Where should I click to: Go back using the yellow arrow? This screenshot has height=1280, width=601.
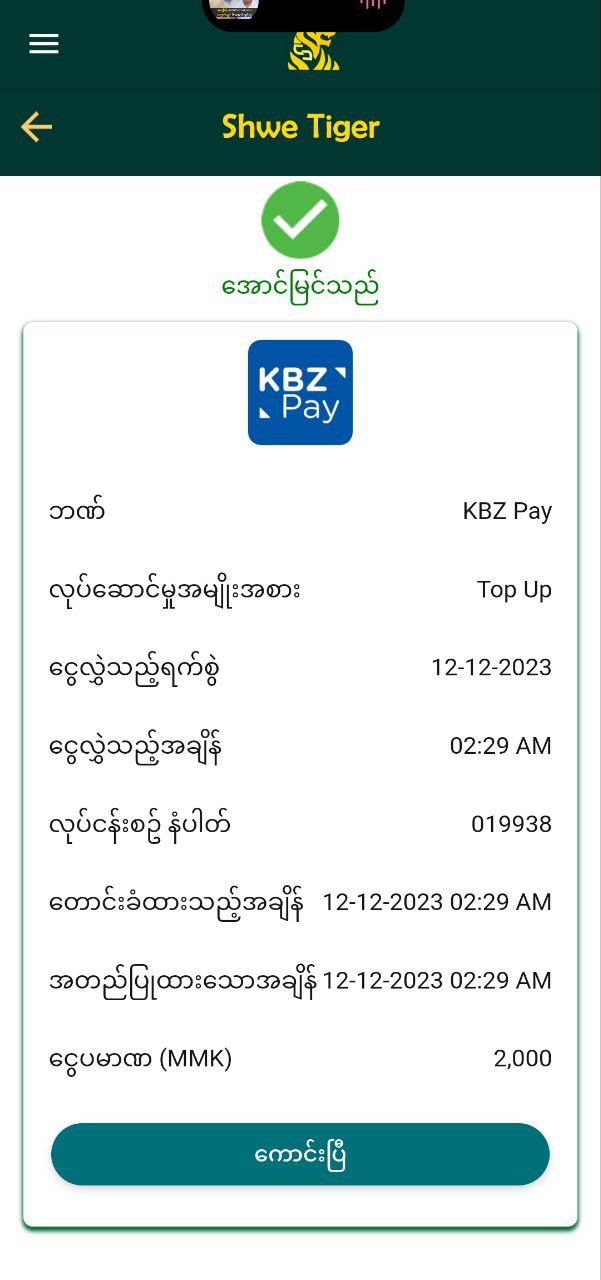pyautogui.click(x=36, y=127)
